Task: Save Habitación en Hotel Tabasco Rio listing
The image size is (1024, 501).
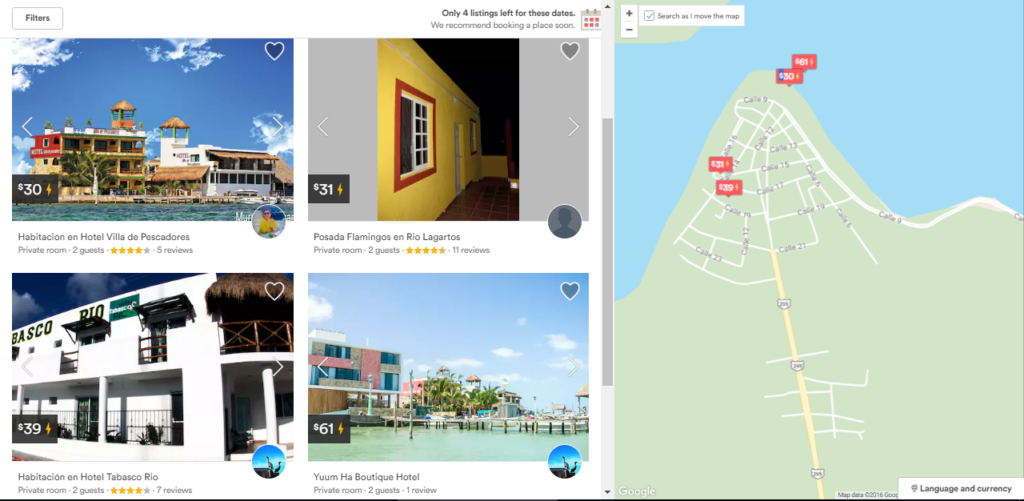Action: click(274, 291)
